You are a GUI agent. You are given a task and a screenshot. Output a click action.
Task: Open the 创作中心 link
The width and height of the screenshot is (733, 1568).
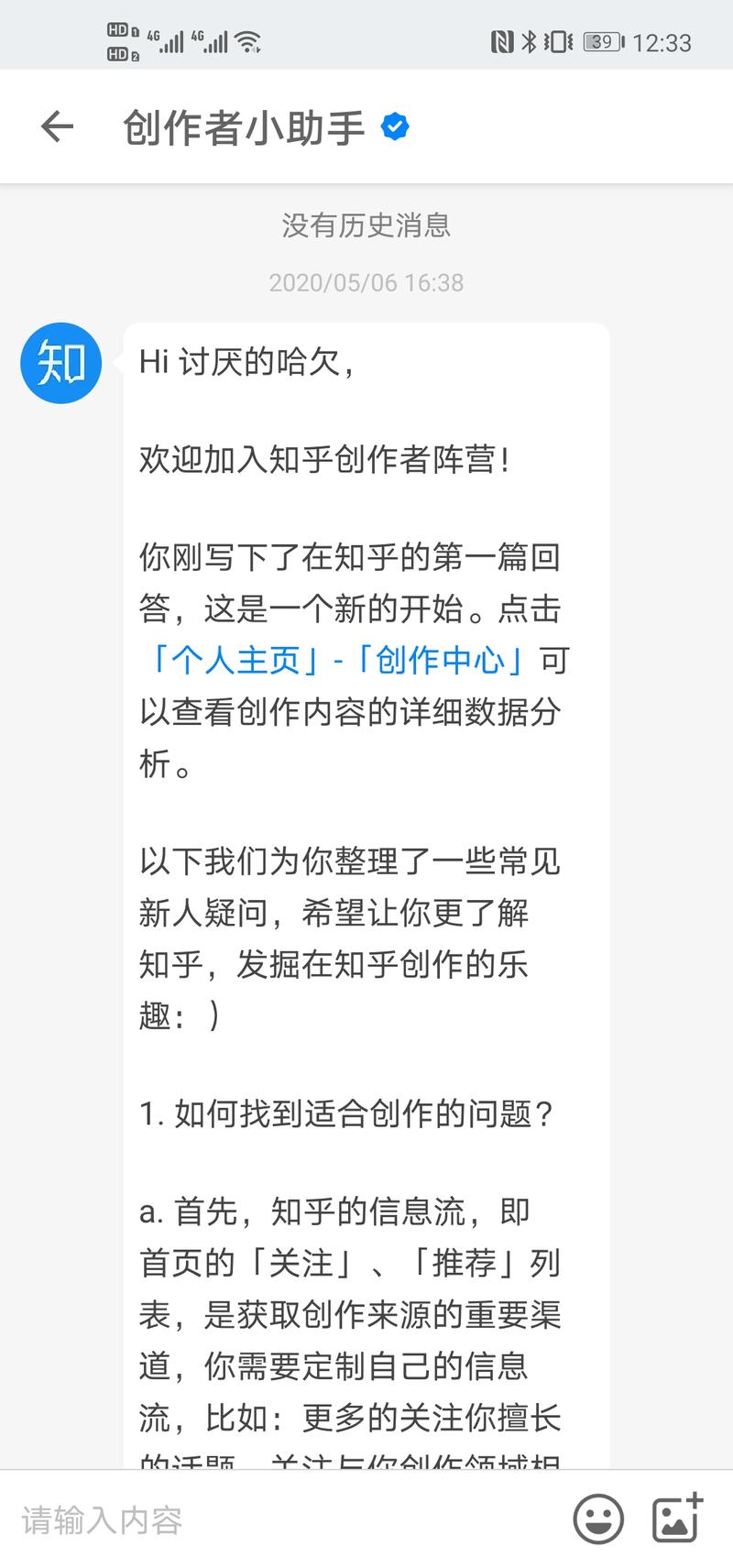click(x=435, y=660)
